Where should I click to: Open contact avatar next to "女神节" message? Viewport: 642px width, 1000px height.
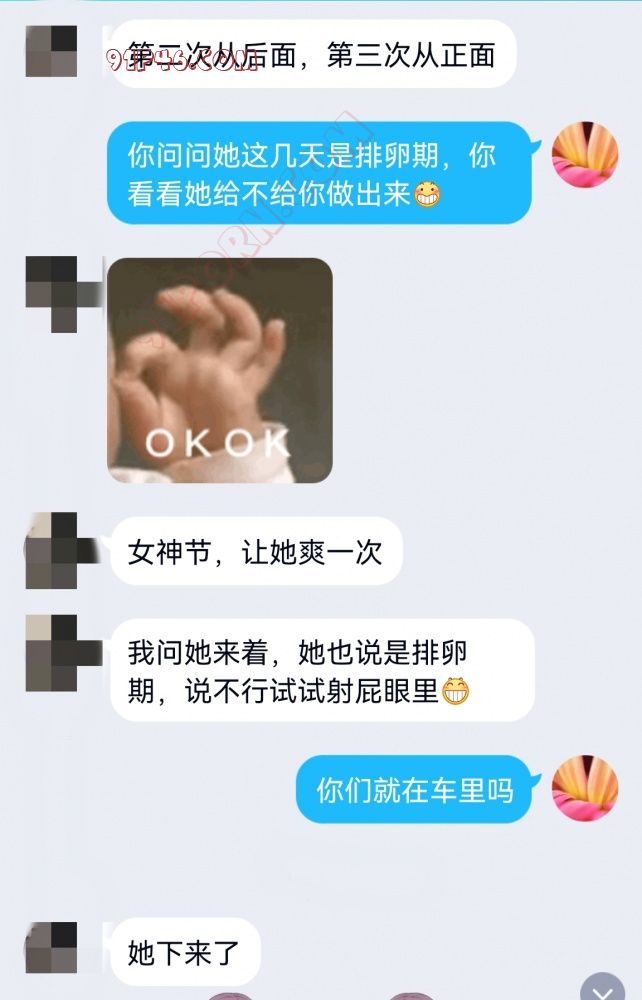[52, 550]
